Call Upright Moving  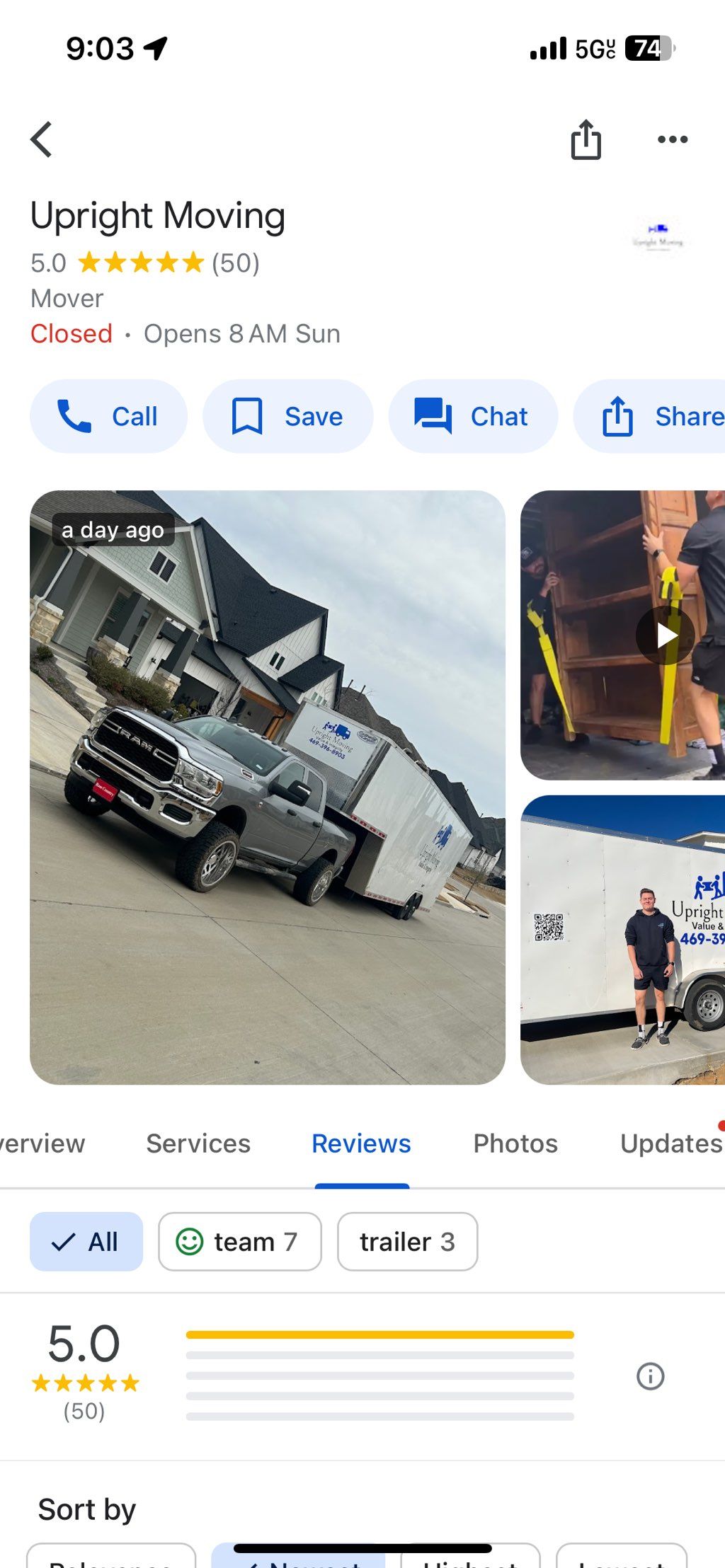click(108, 416)
